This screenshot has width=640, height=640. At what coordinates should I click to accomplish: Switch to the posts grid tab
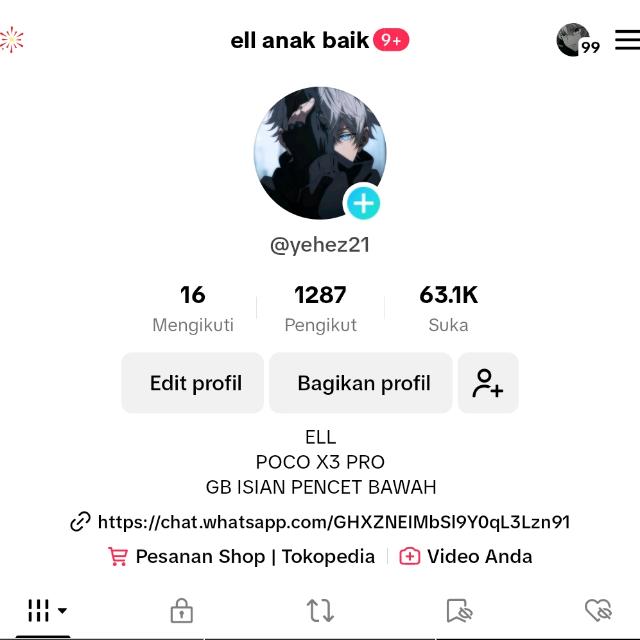click(x=45, y=610)
